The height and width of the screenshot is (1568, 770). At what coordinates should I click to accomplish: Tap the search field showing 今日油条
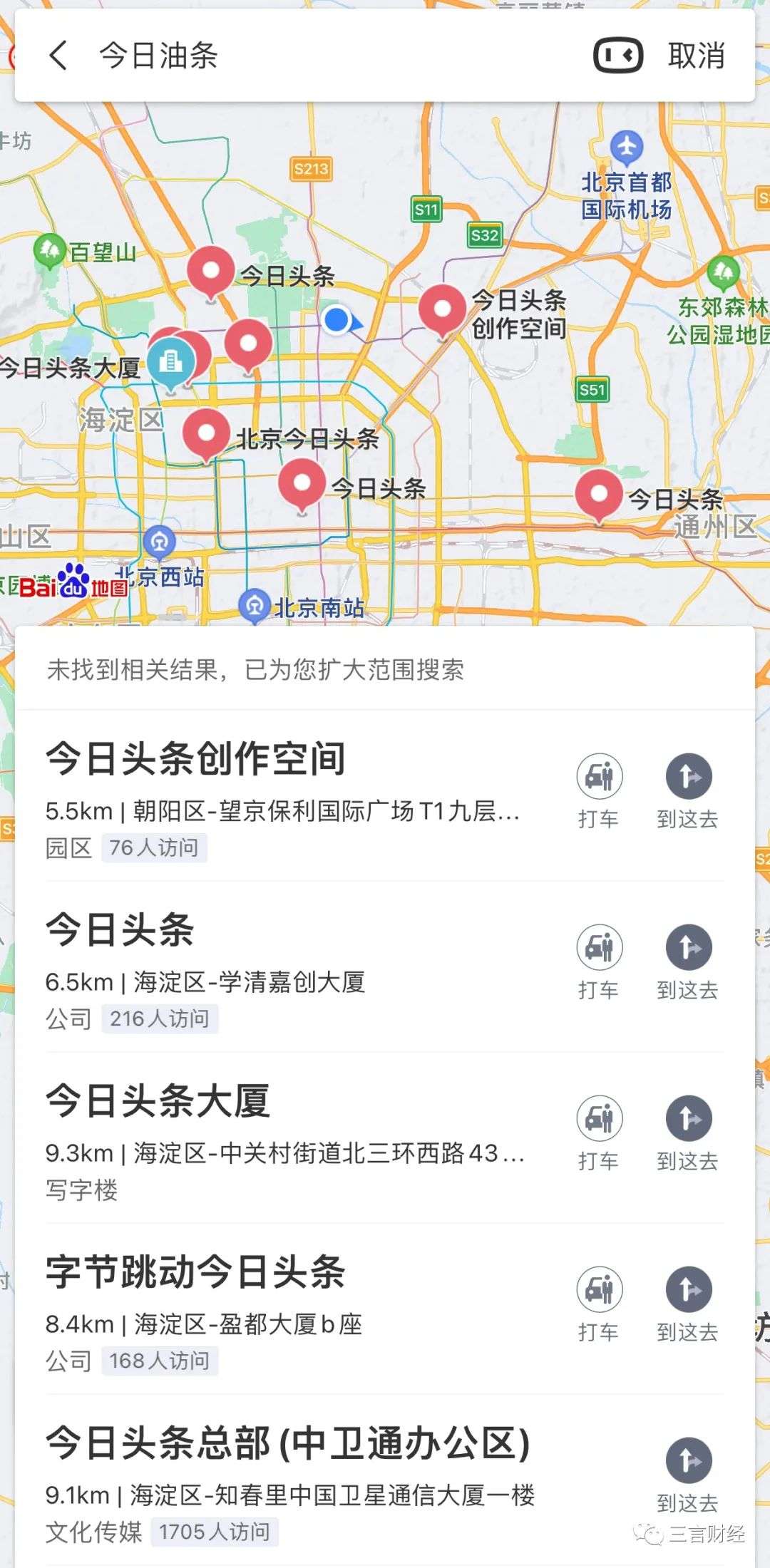click(321, 55)
